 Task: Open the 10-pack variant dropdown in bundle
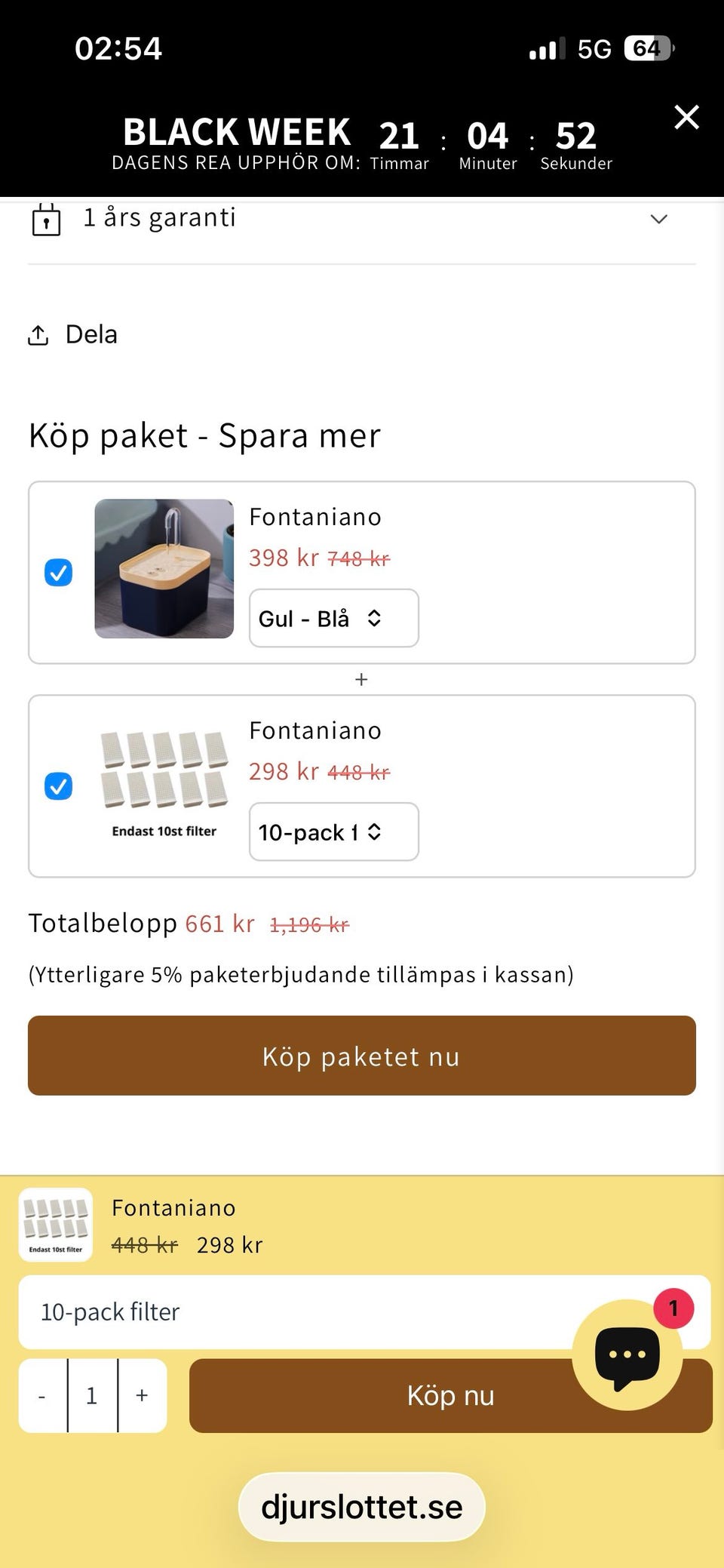[x=333, y=832]
